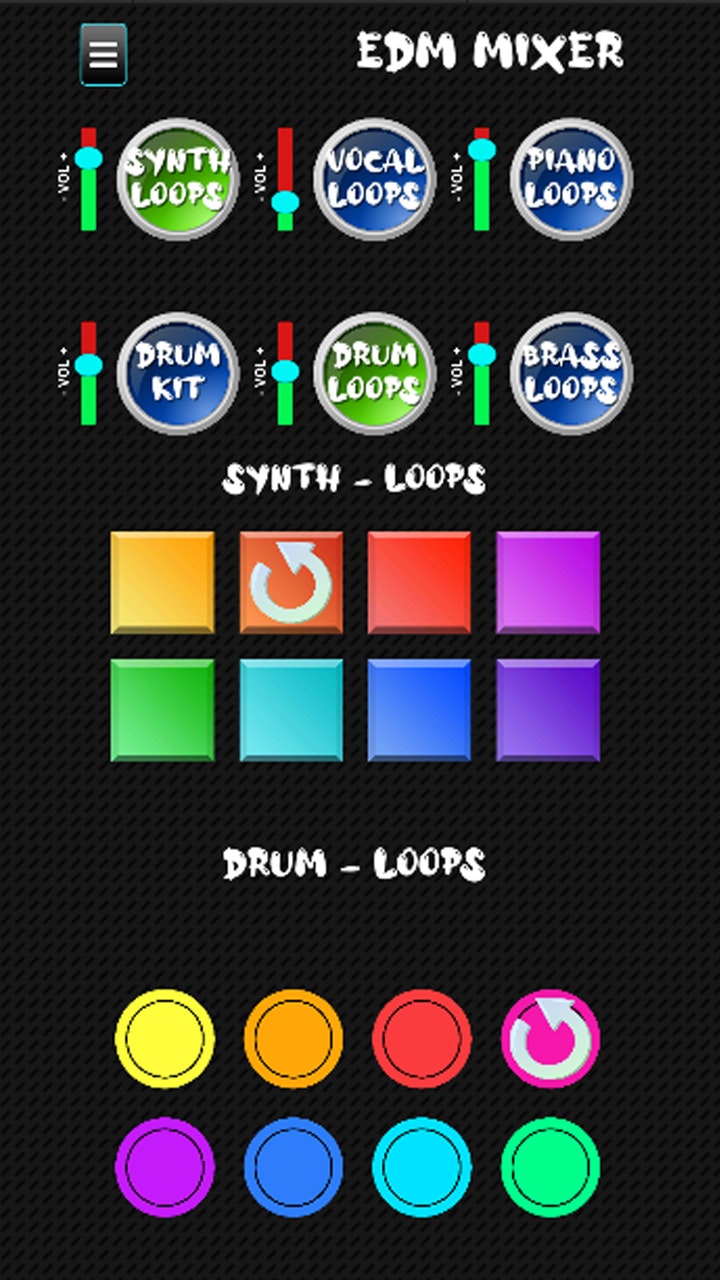Stop the looping pink drum pad

[x=550, y=1038]
